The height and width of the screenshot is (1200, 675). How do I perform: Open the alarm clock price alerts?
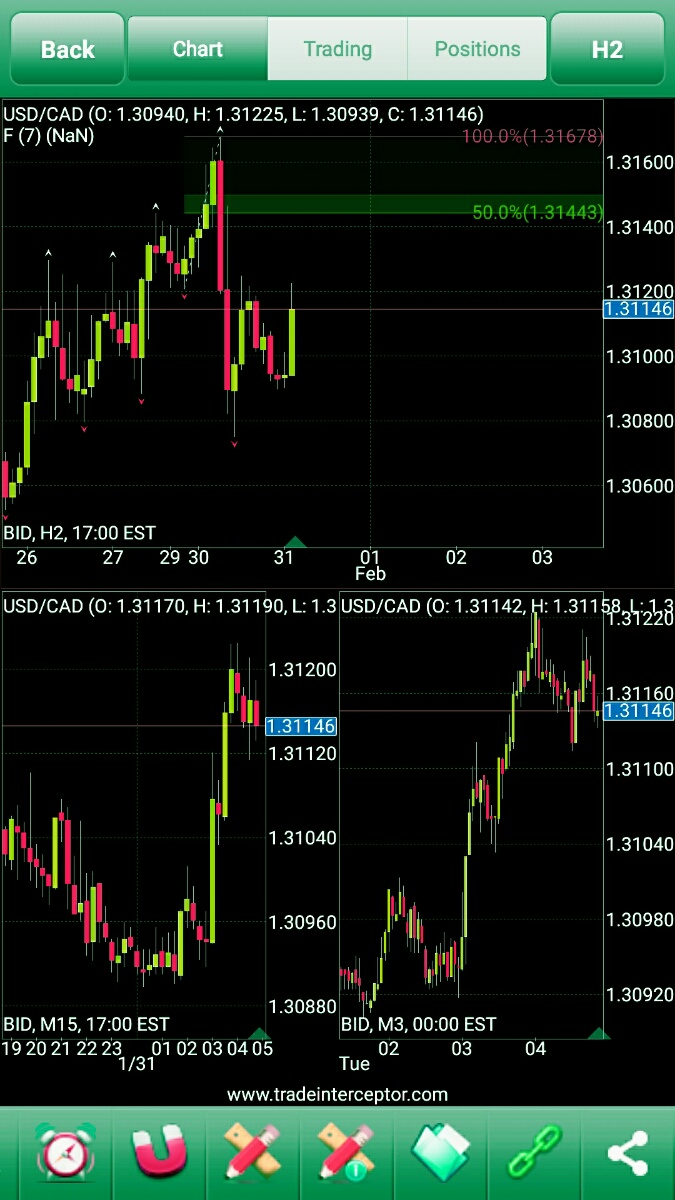point(66,1152)
